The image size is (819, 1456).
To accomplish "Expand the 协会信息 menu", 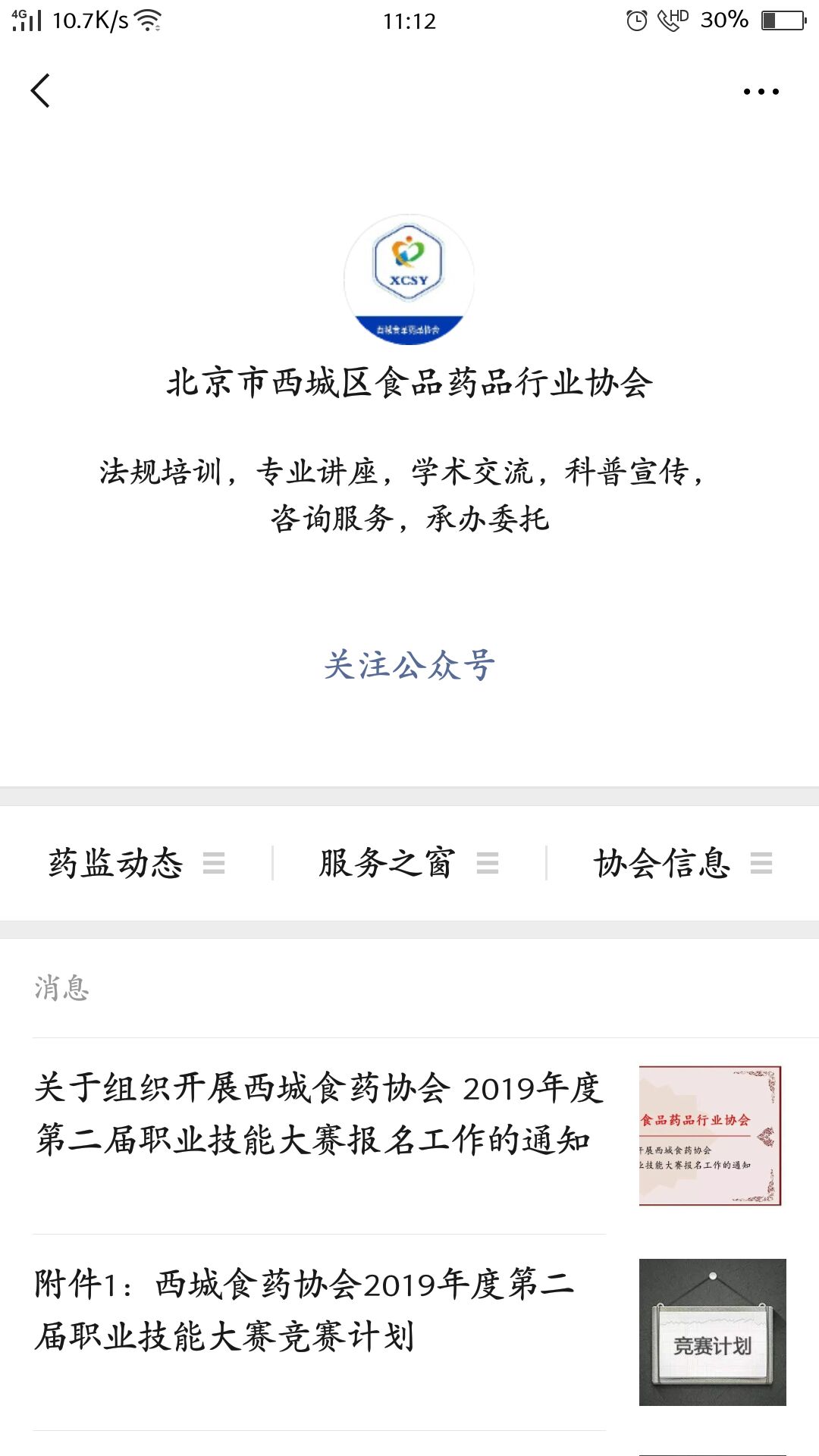I will [682, 863].
